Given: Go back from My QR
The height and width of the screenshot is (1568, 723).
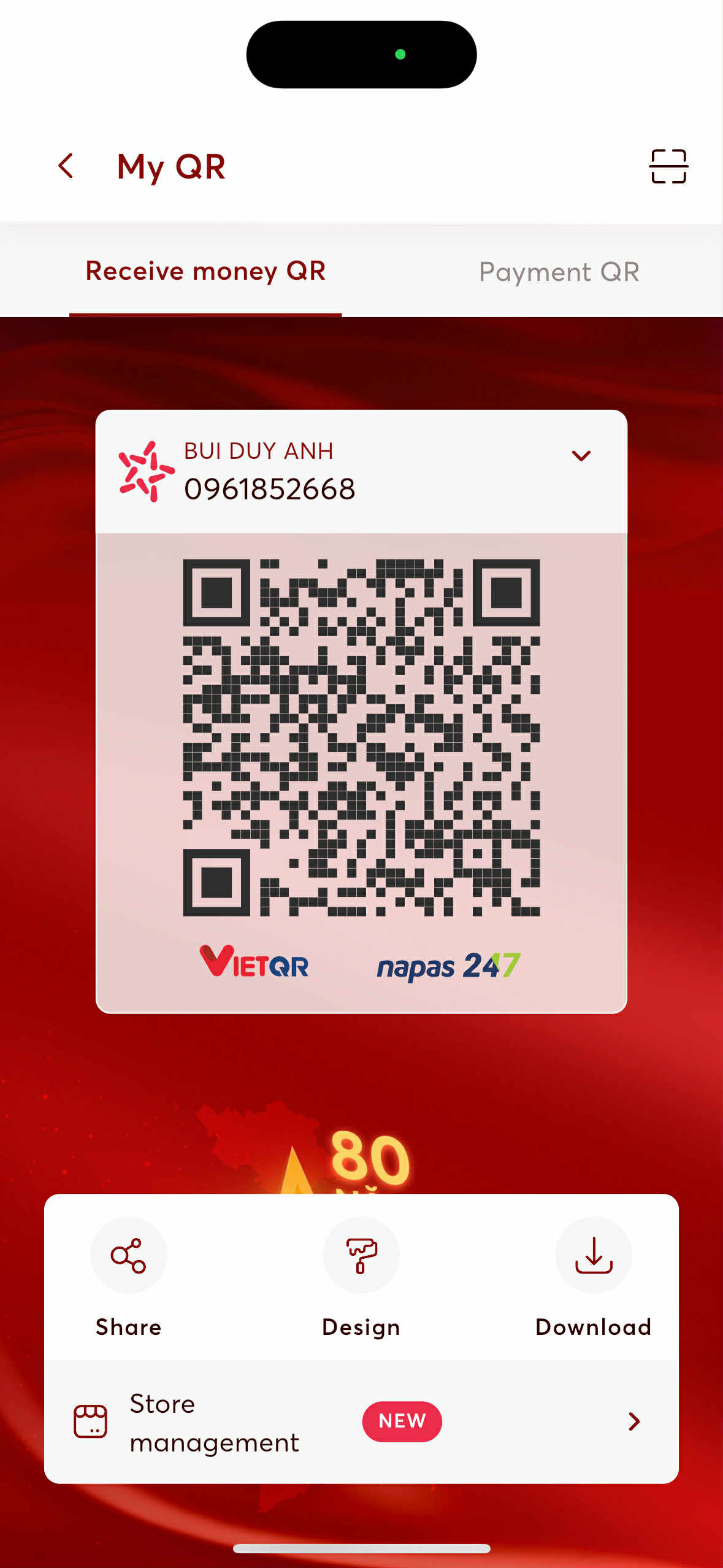Looking at the screenshot, I should pos(66,166).
